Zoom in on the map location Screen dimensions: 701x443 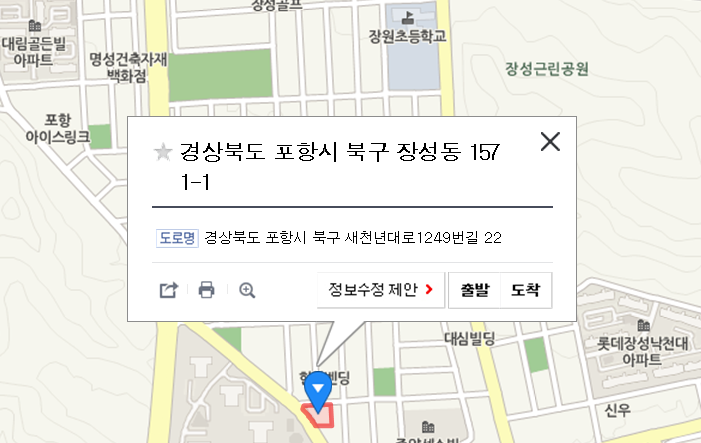(x=247, y=291)
